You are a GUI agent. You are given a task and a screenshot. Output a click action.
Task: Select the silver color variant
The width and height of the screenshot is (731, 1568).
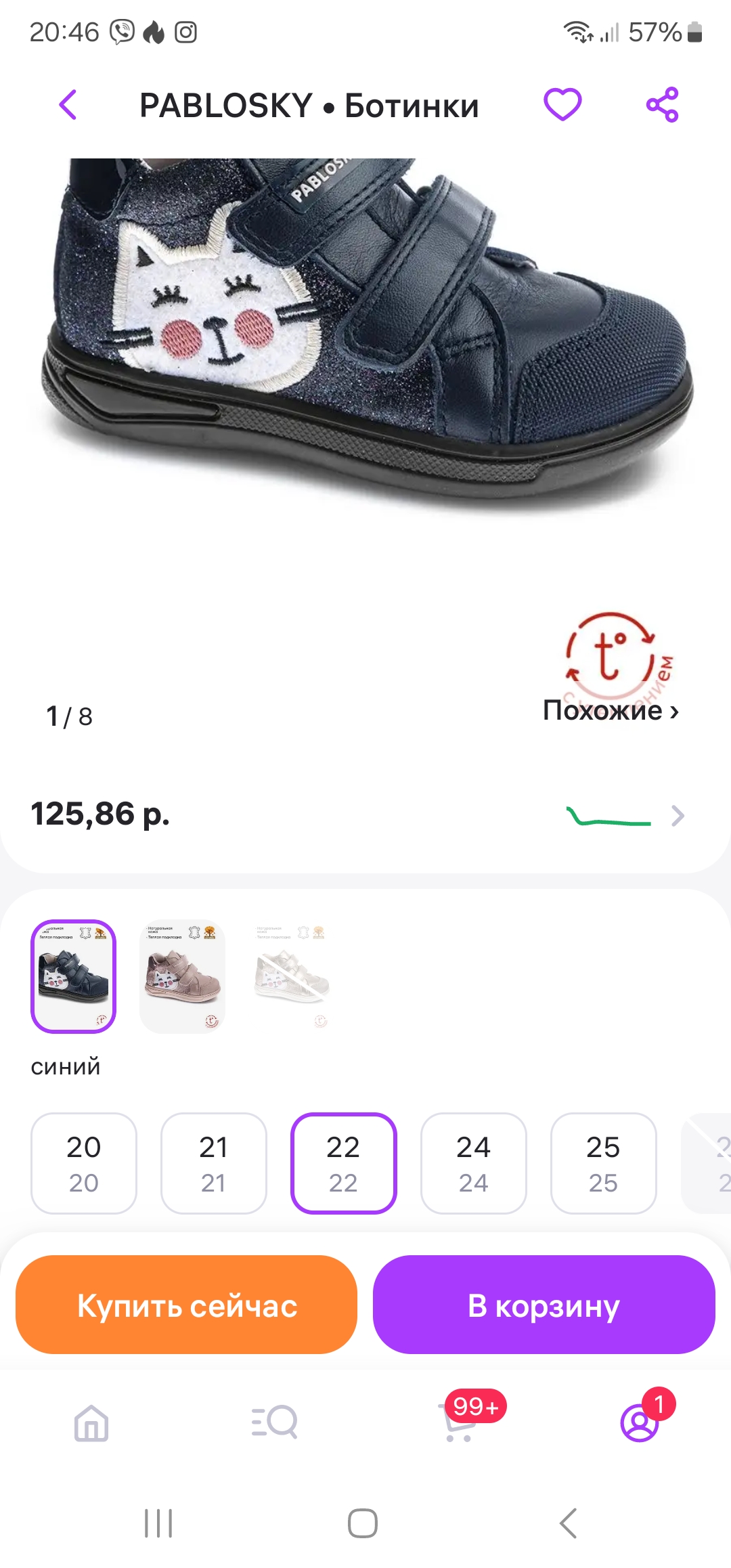click(291, 976)
